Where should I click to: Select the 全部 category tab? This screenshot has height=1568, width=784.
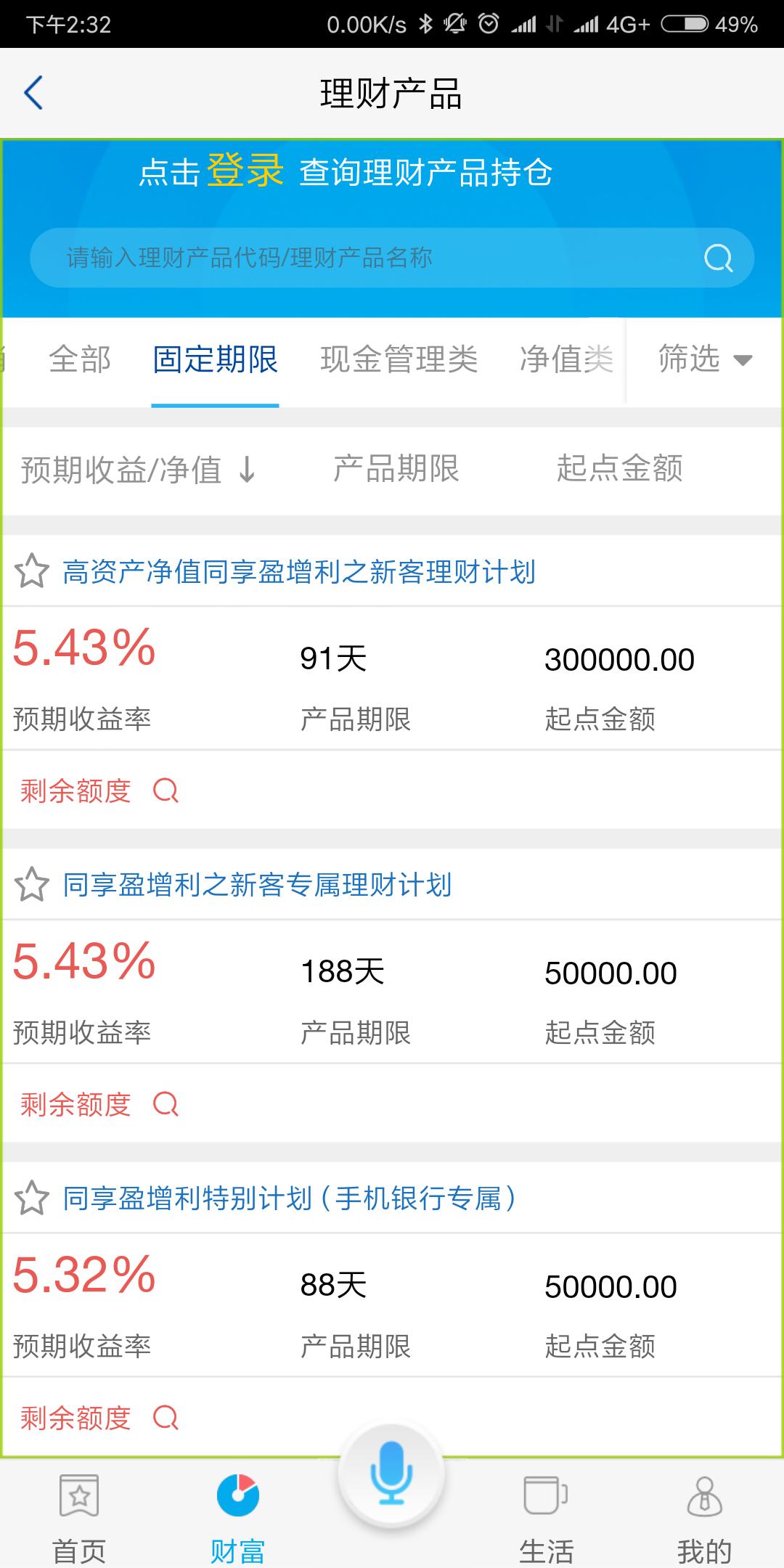[x=80, y=360]
